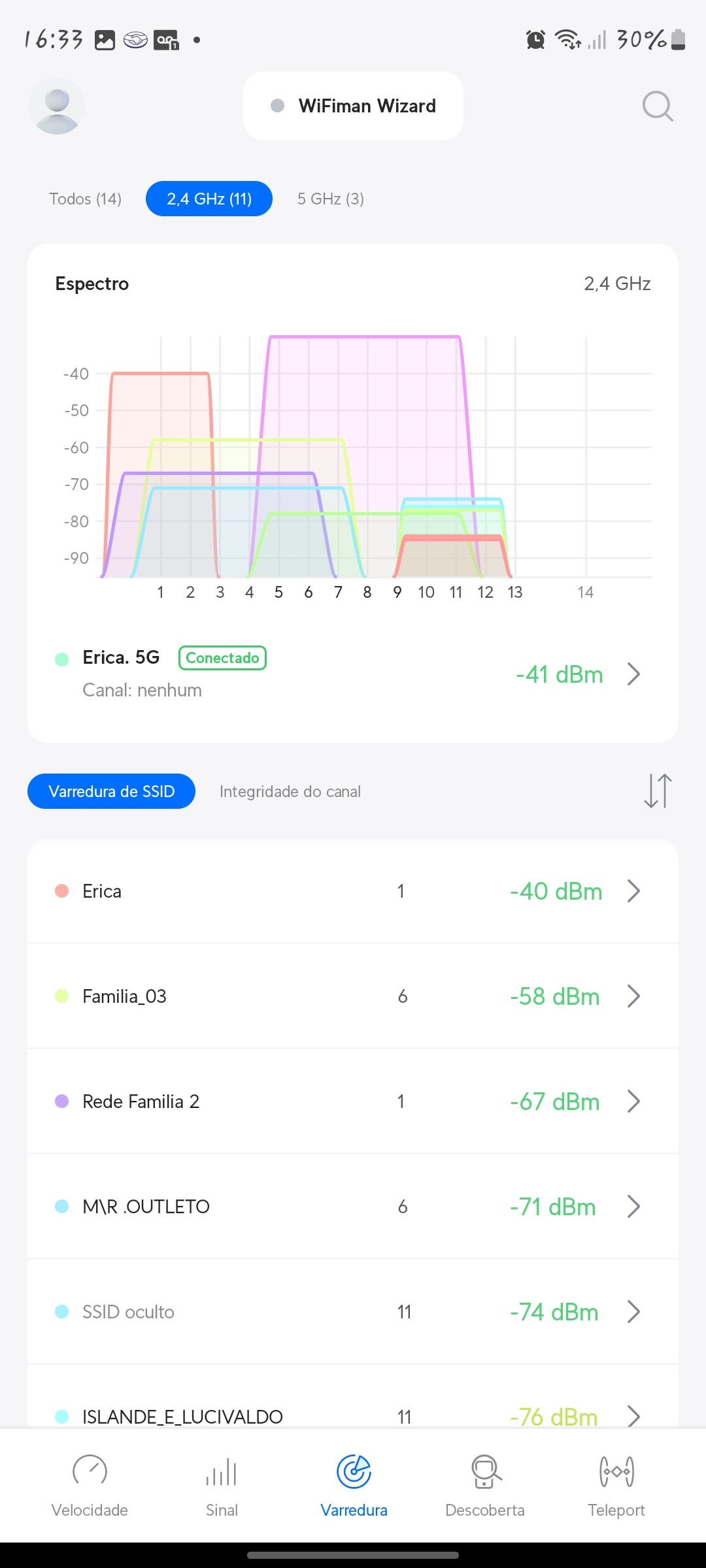Select the 2,4 GHz (11) filter
The width and height of the screenshot is (706, 1568).
pyautogui.click(x=209, y=199)
